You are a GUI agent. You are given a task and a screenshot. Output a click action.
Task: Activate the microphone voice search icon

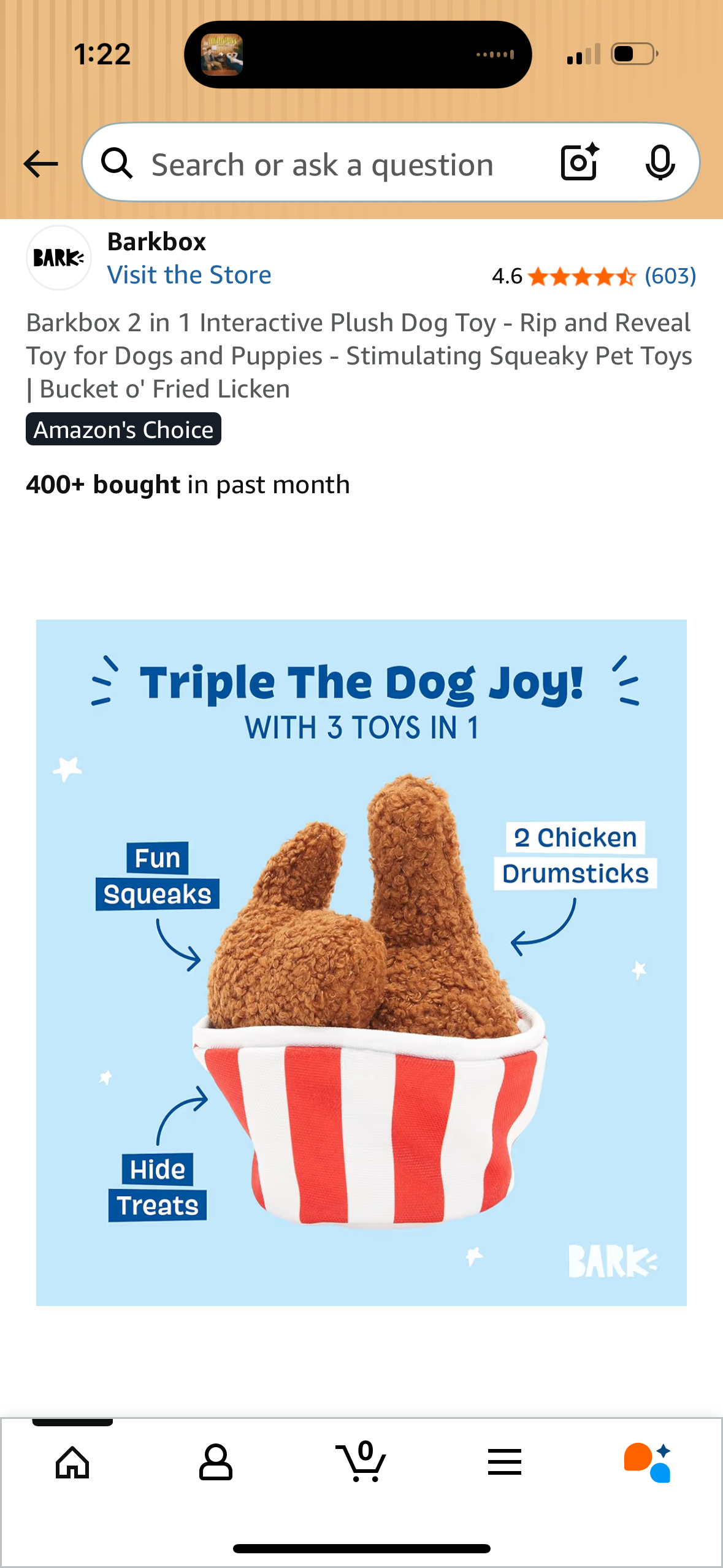[660, 163]
